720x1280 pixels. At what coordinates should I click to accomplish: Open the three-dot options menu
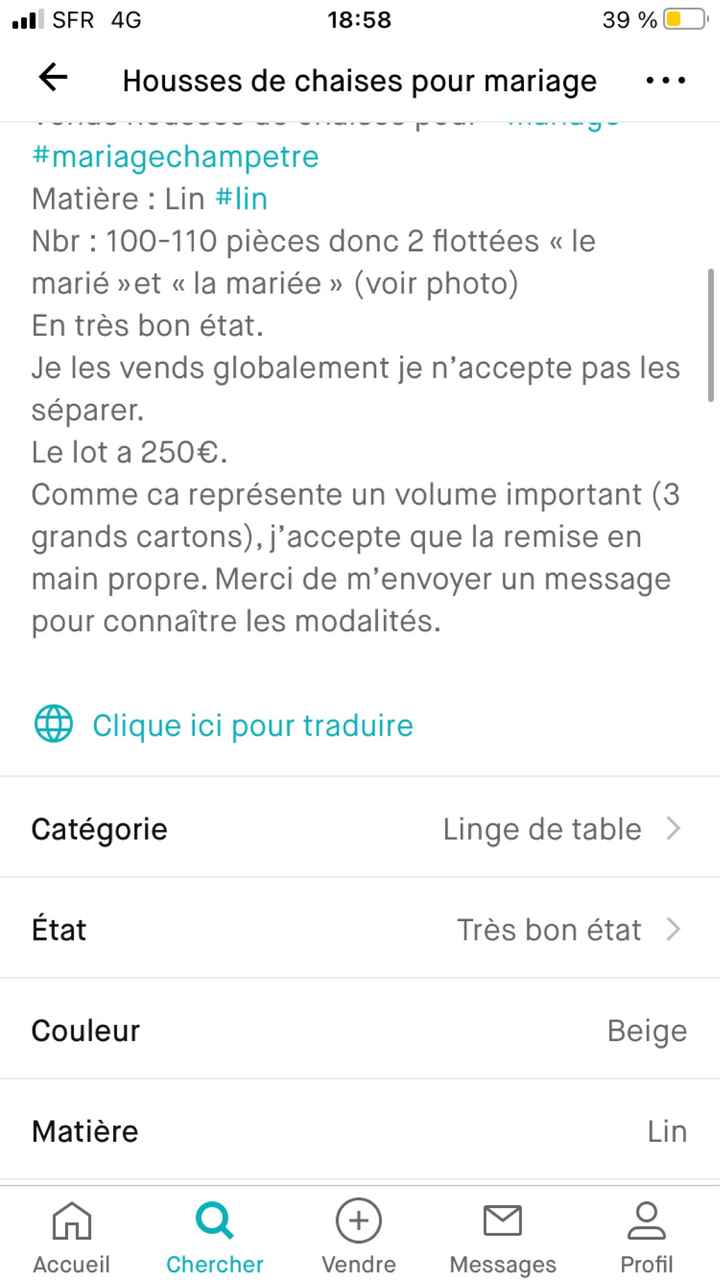[x=665, y=79]
